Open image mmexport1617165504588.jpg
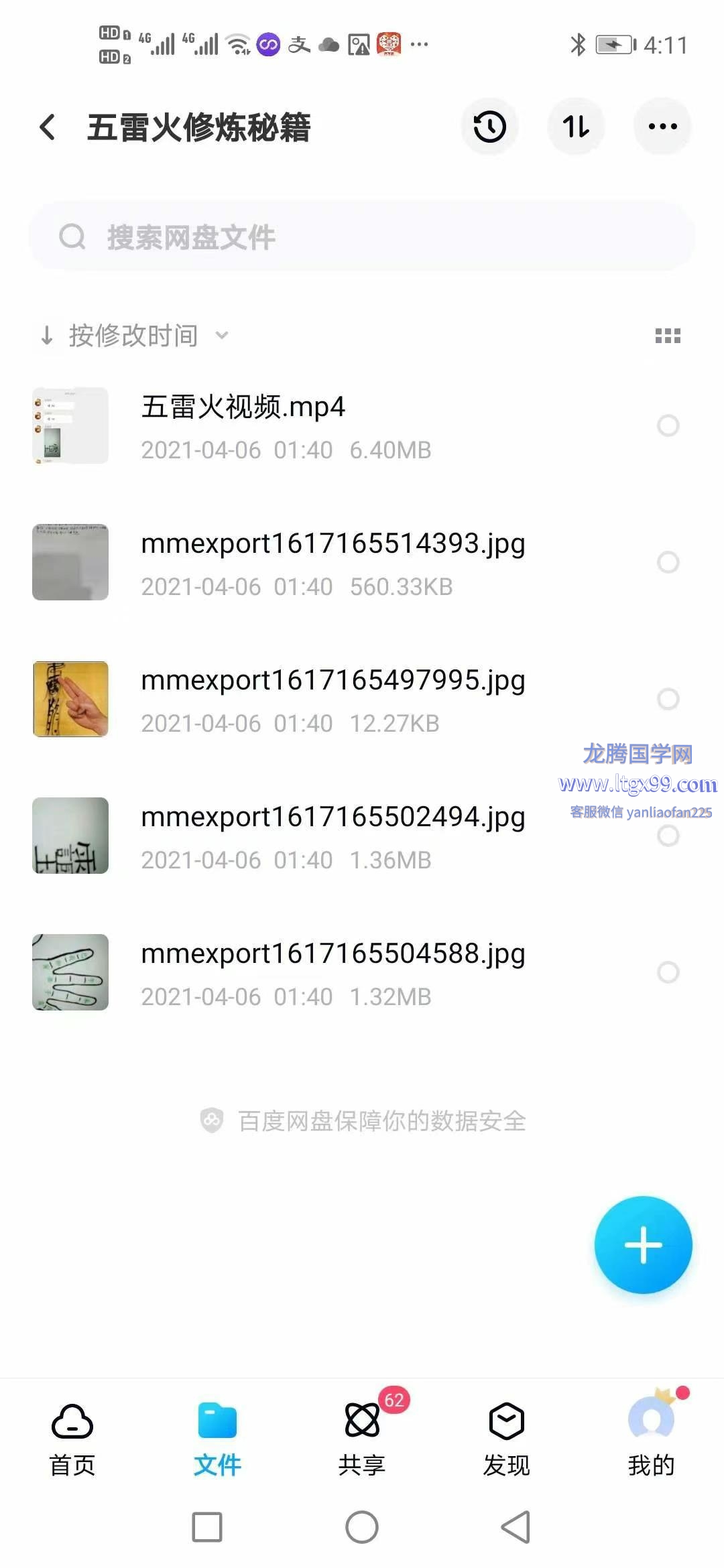 click(x=333, y=954)
